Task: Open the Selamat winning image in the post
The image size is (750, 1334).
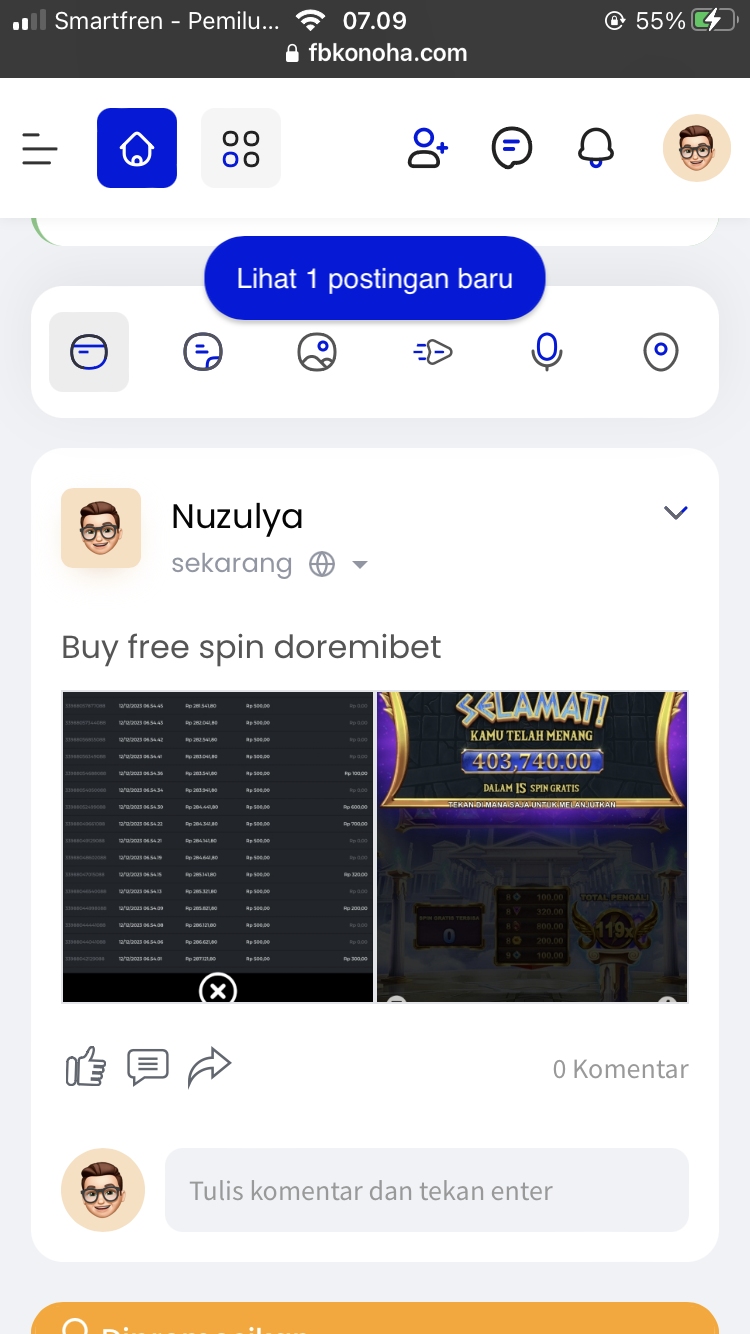Action: click(x=532, y=845)
